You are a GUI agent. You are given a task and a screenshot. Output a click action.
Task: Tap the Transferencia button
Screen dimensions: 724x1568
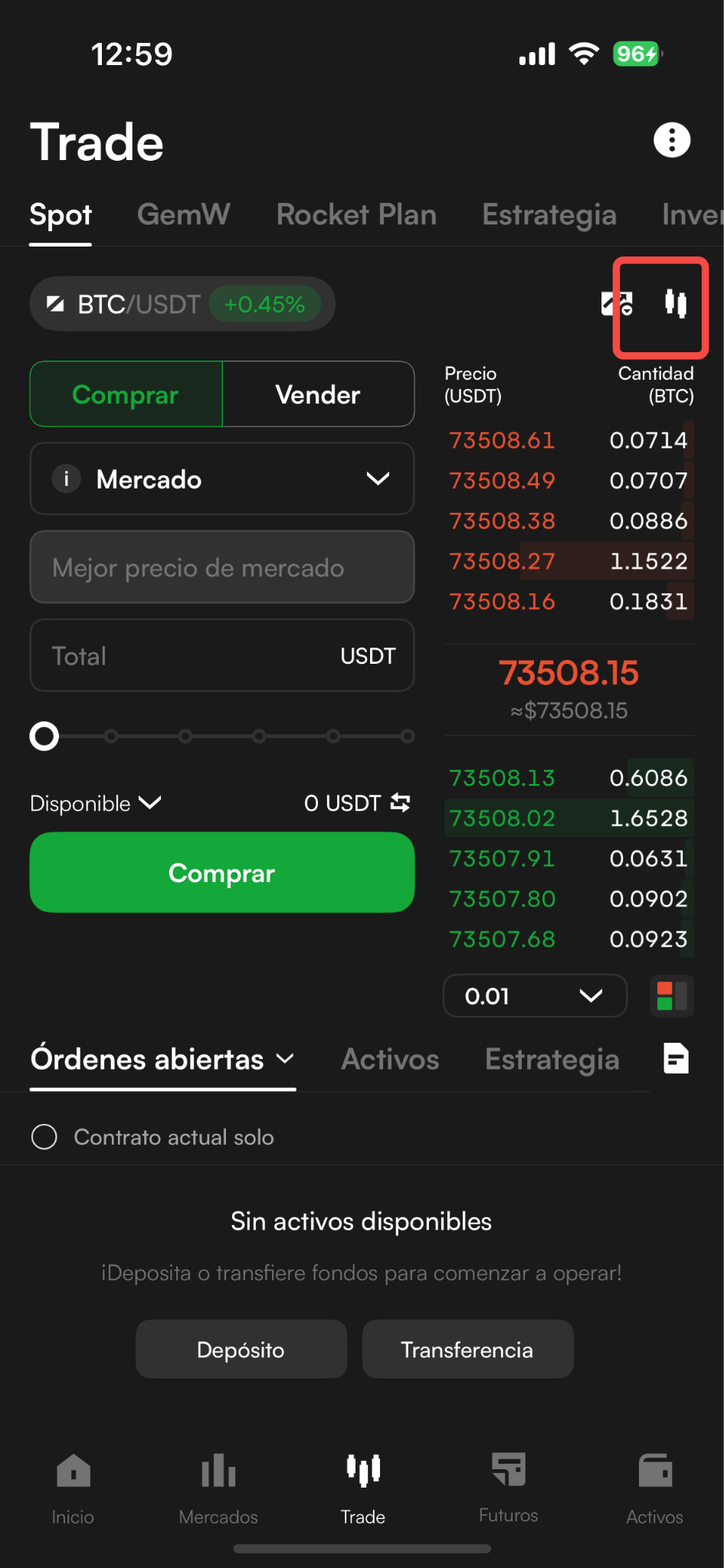[467, 1349]
